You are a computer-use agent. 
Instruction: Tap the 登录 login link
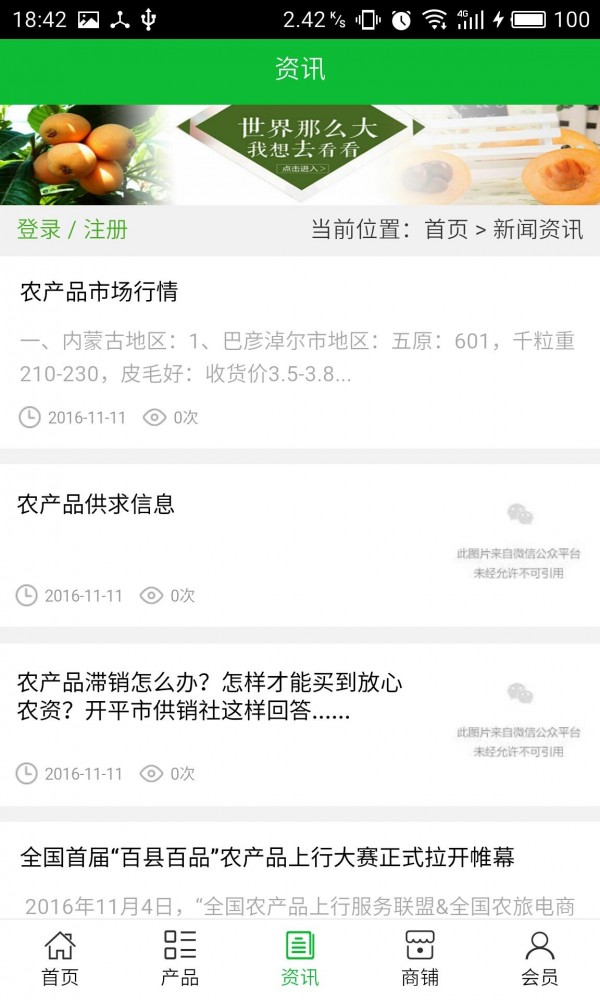(x=39, y=229)
